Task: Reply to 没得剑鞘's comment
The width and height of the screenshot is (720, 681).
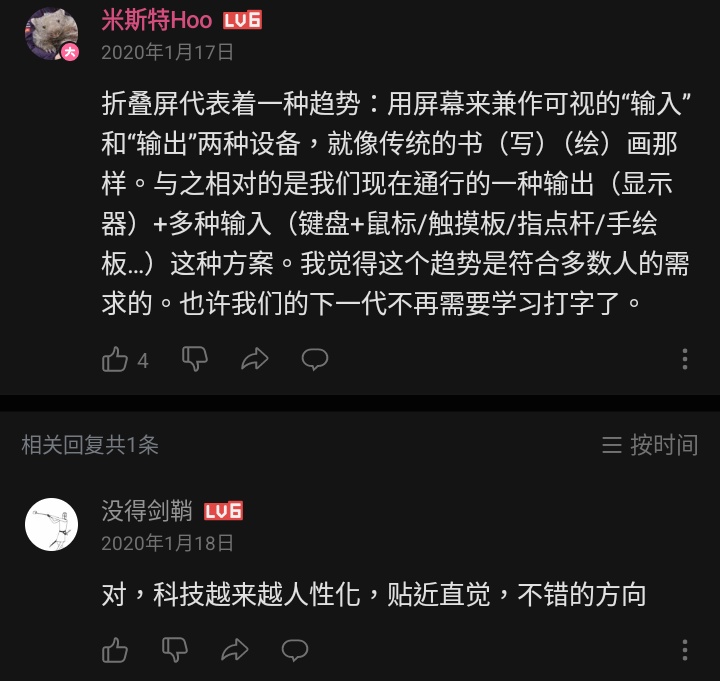Action: pyautogui.click(x=295, y=651)
